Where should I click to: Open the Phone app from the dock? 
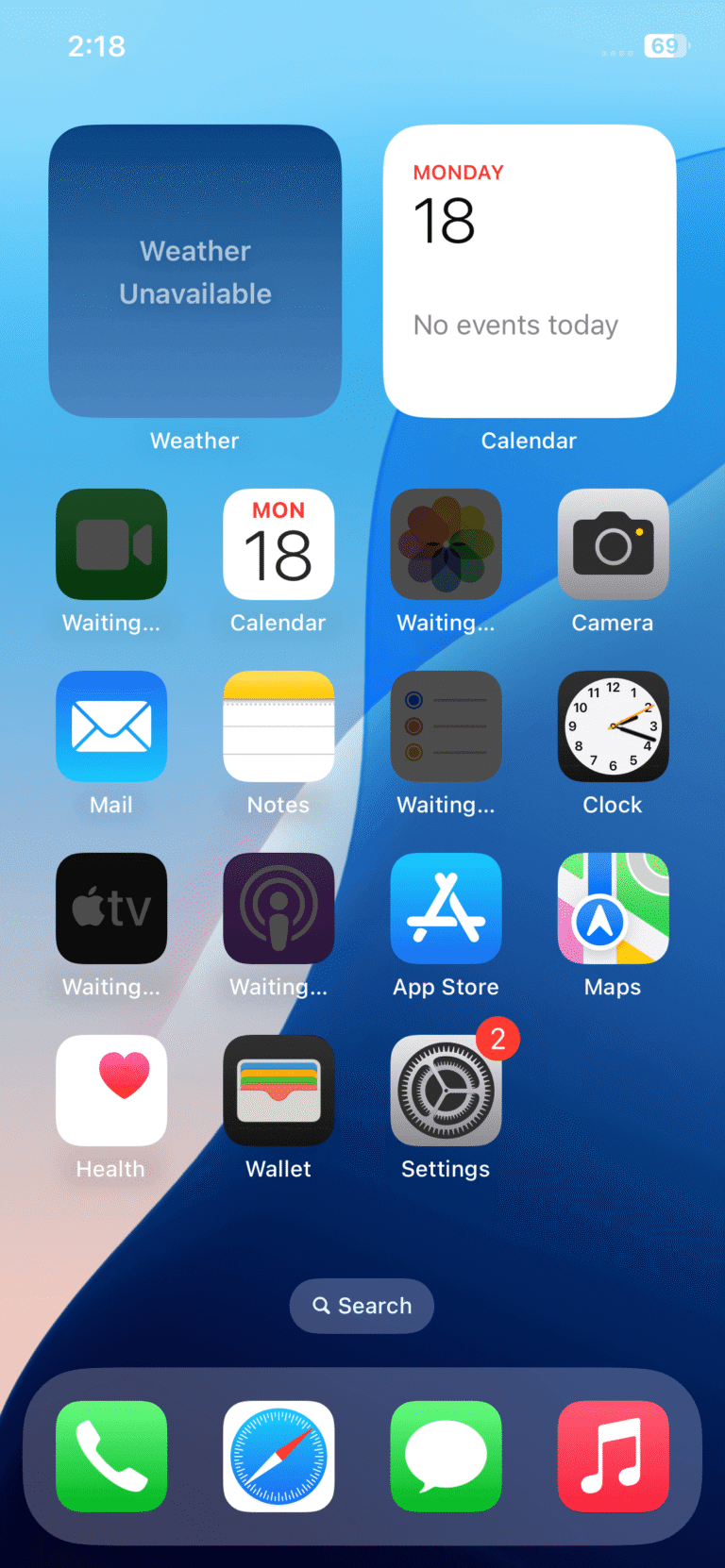(111, 1456)
